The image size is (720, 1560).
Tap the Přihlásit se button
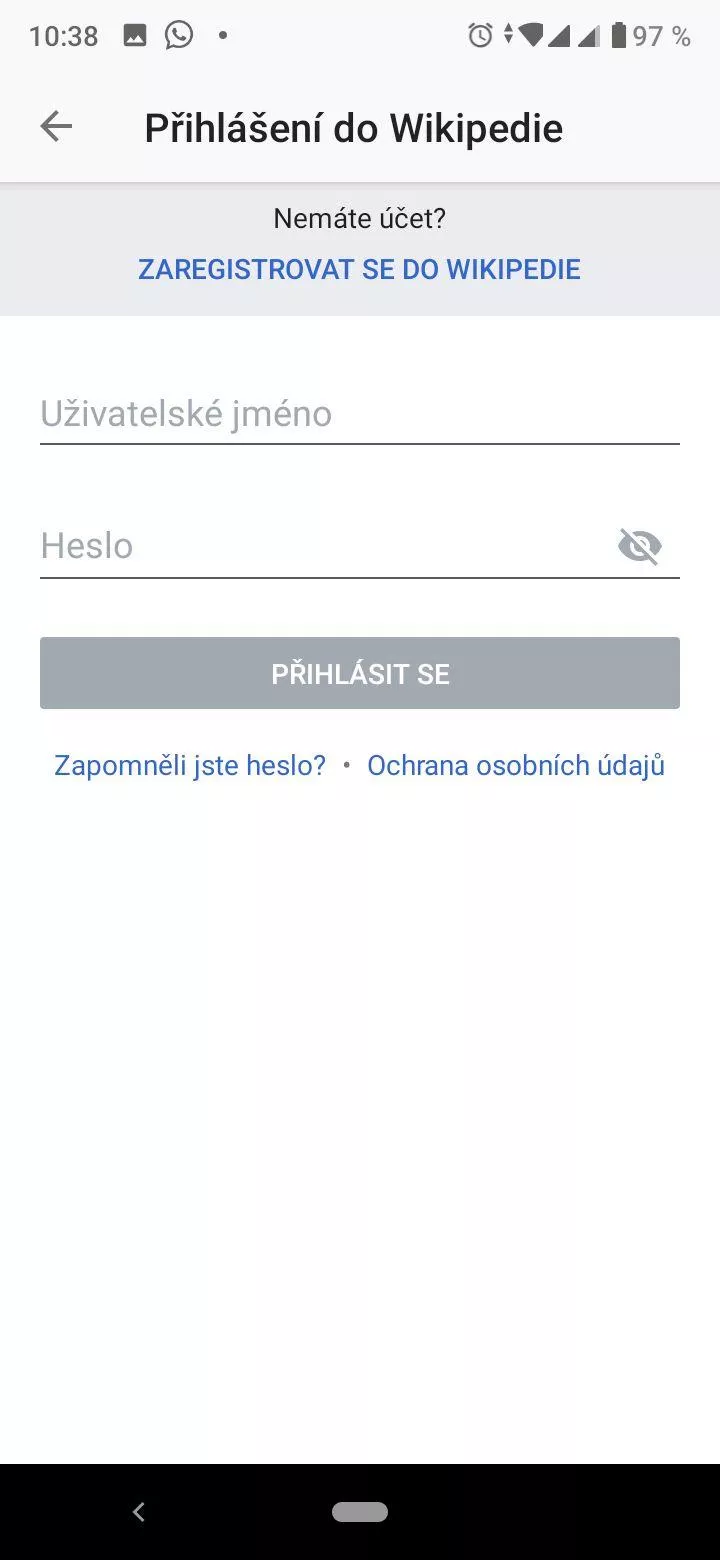[x=360, y=673]
